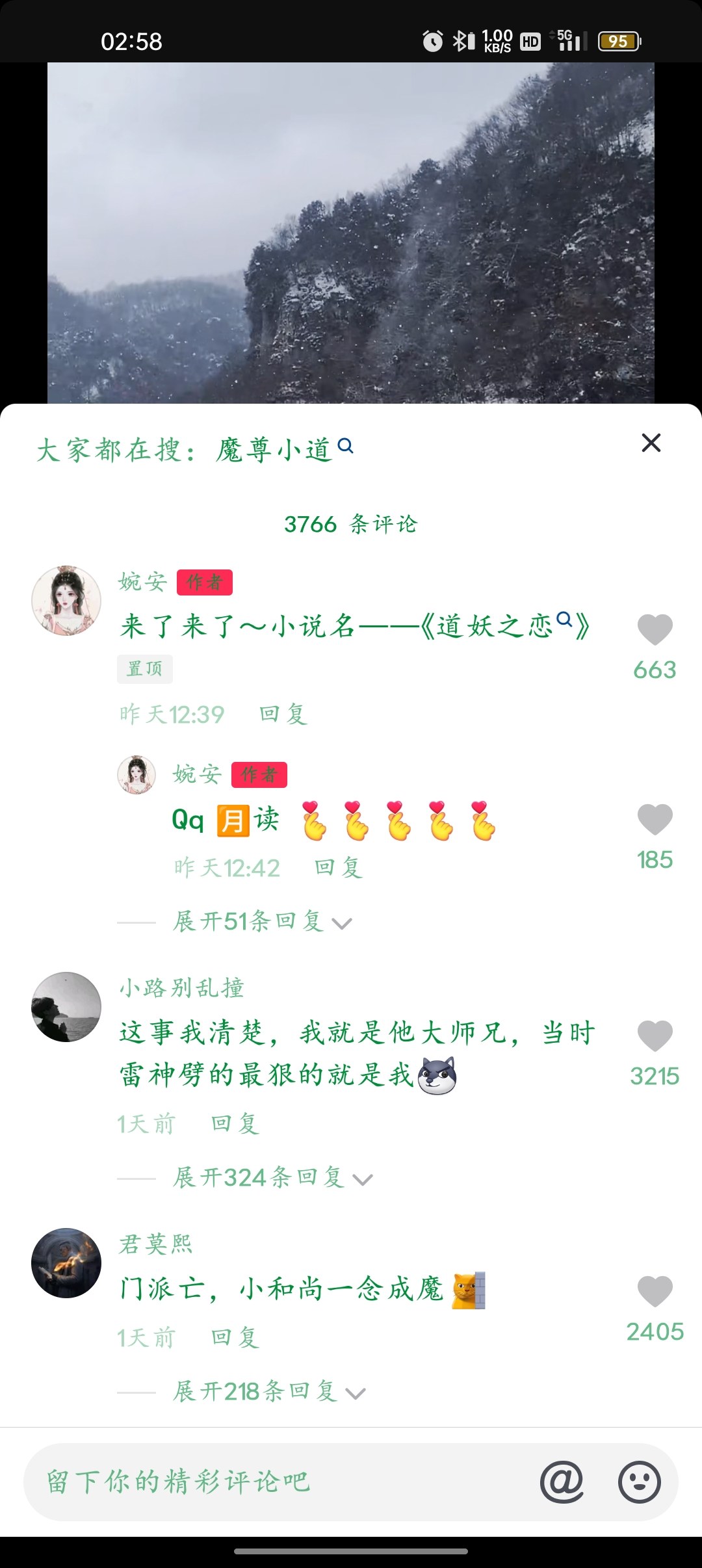Expand 展开51条回复

click(261, 921)
